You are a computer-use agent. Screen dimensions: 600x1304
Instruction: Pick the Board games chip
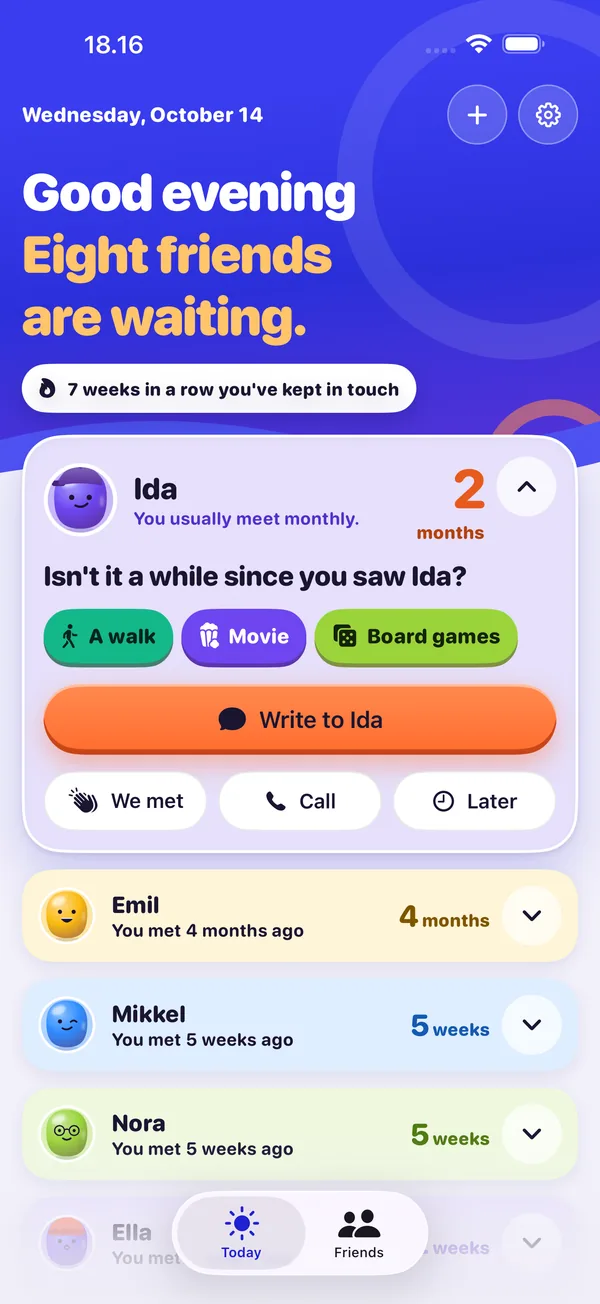tap(416, 637)
